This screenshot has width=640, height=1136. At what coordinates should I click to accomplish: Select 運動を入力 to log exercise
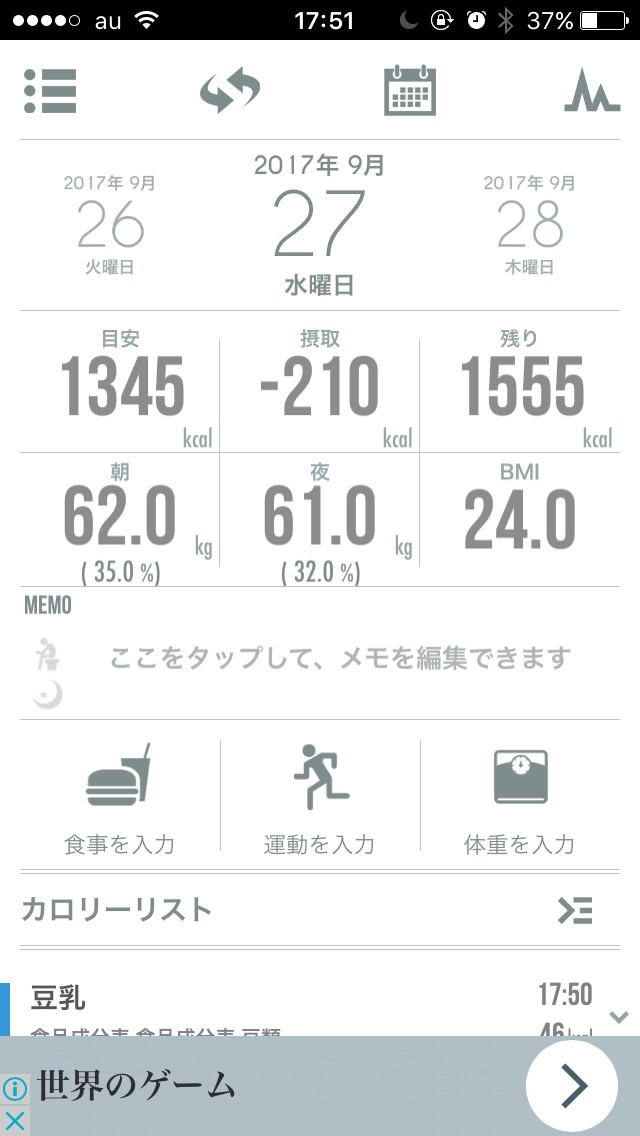tap(319, 798)
